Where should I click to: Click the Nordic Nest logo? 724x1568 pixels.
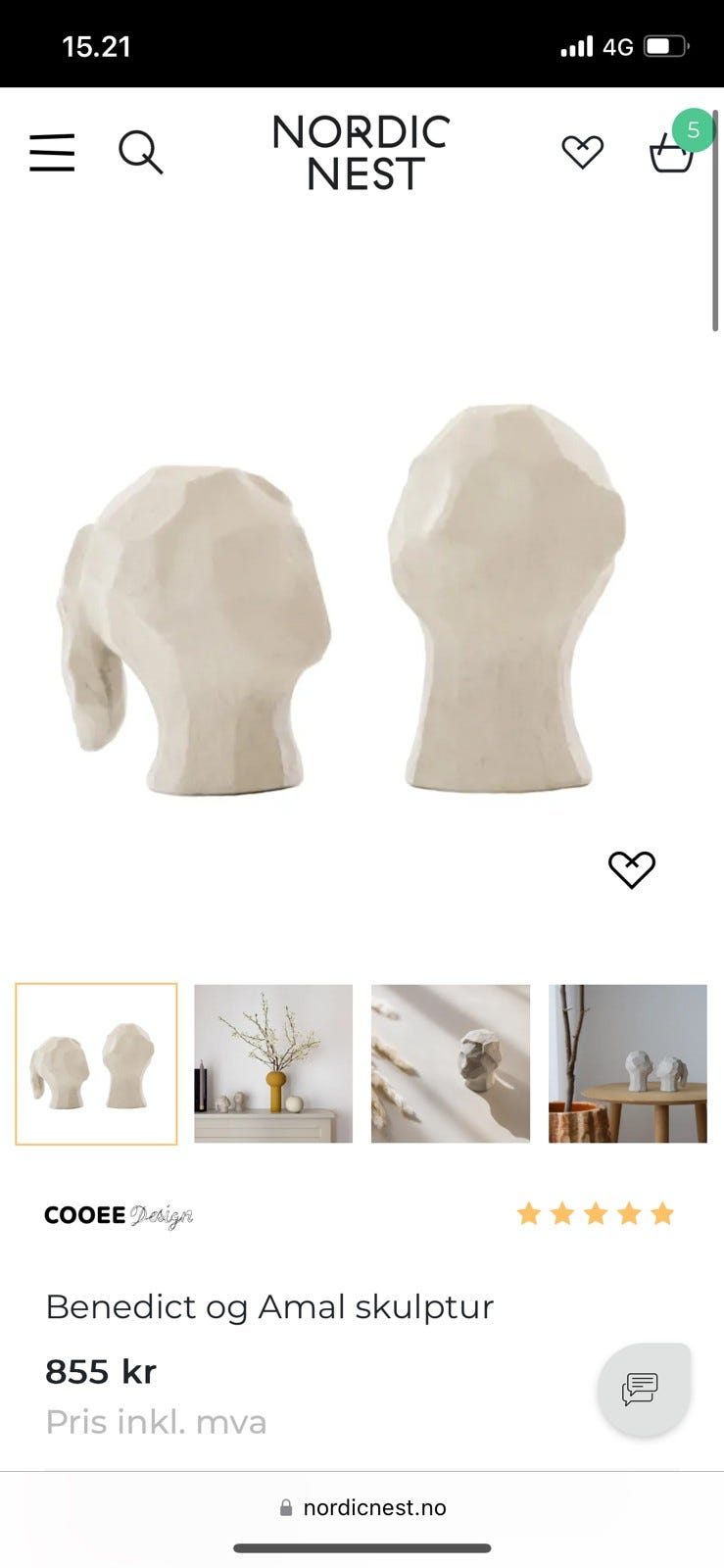[x=362, y=154]
